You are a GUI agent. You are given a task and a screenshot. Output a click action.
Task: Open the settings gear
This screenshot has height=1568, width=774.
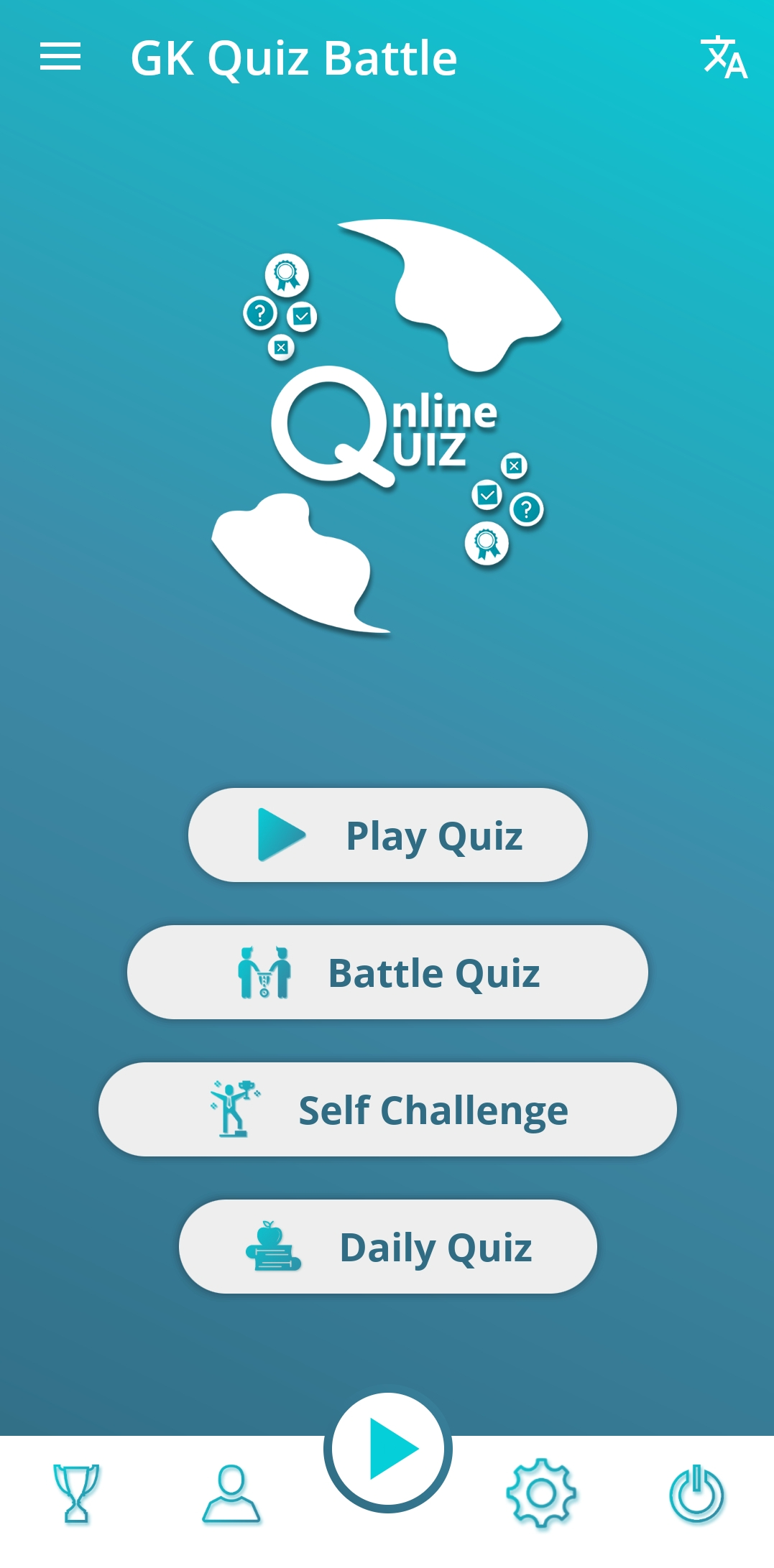541,1494
